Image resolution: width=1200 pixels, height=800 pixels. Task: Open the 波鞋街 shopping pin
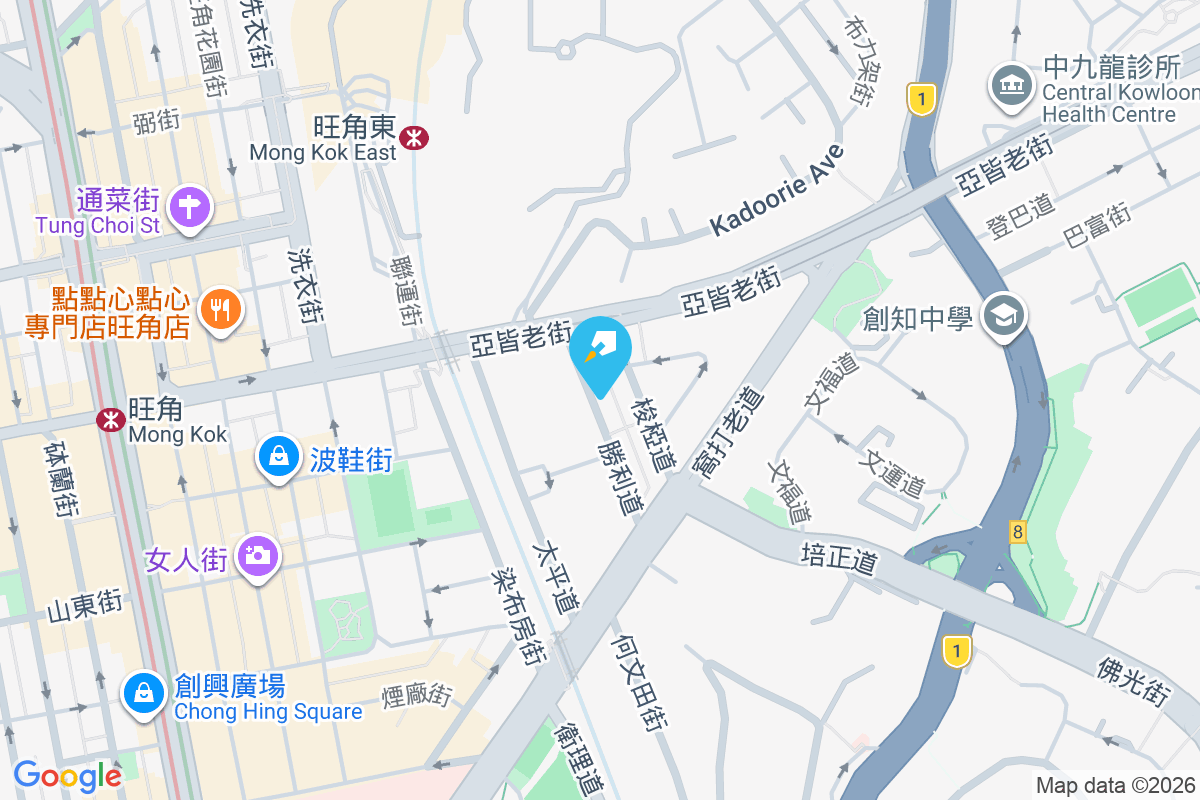(279, 457)
